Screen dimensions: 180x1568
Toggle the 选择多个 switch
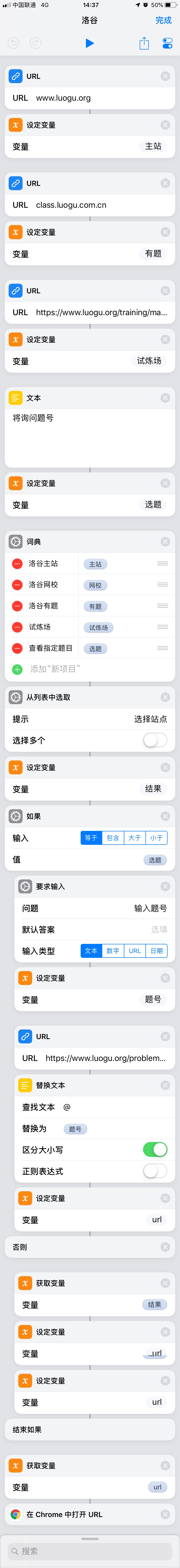pyautogui.click(x=155, y=740)
